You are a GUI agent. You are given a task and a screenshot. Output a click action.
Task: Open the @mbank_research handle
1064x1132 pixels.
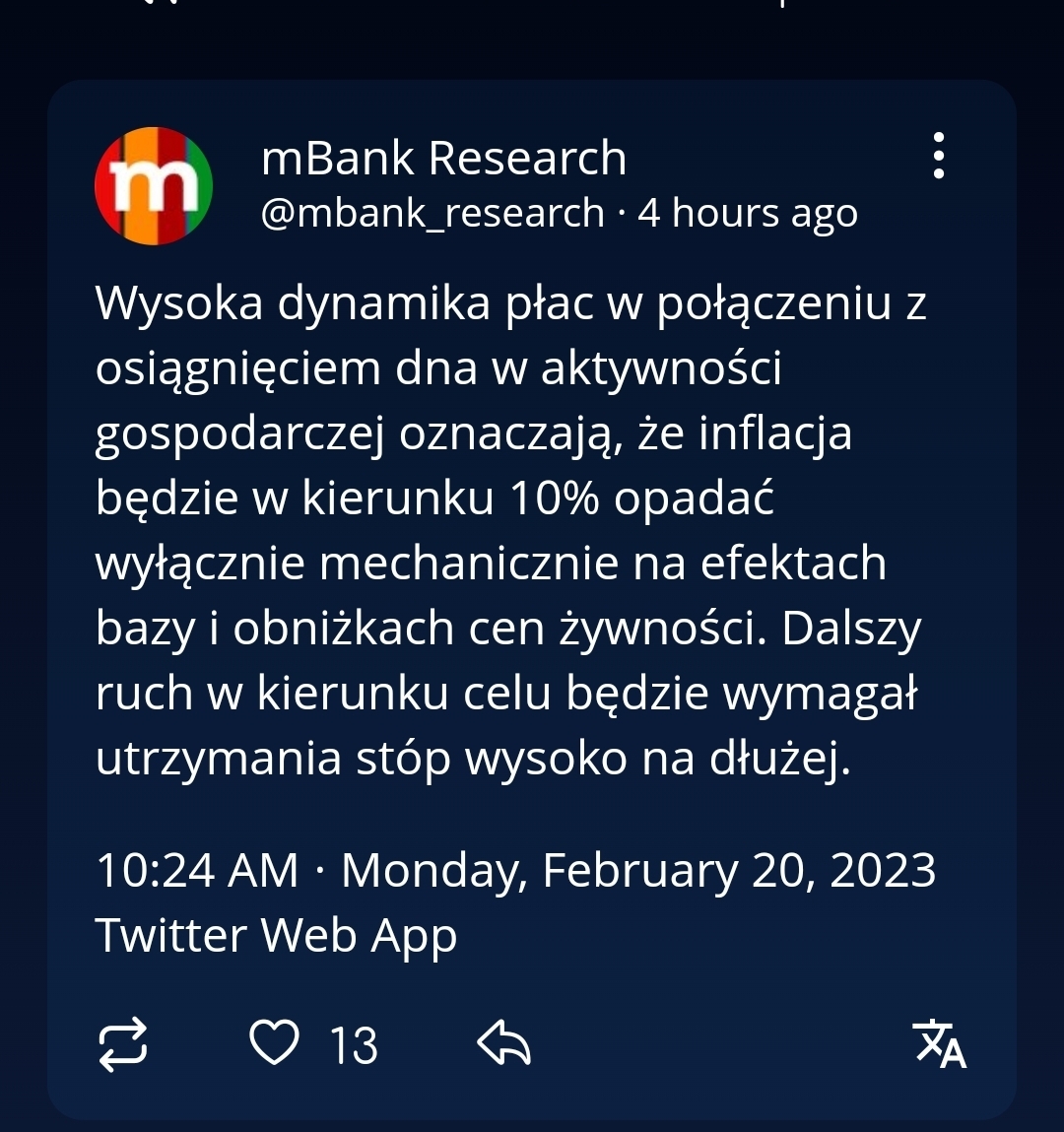click(x=432, y=213)
